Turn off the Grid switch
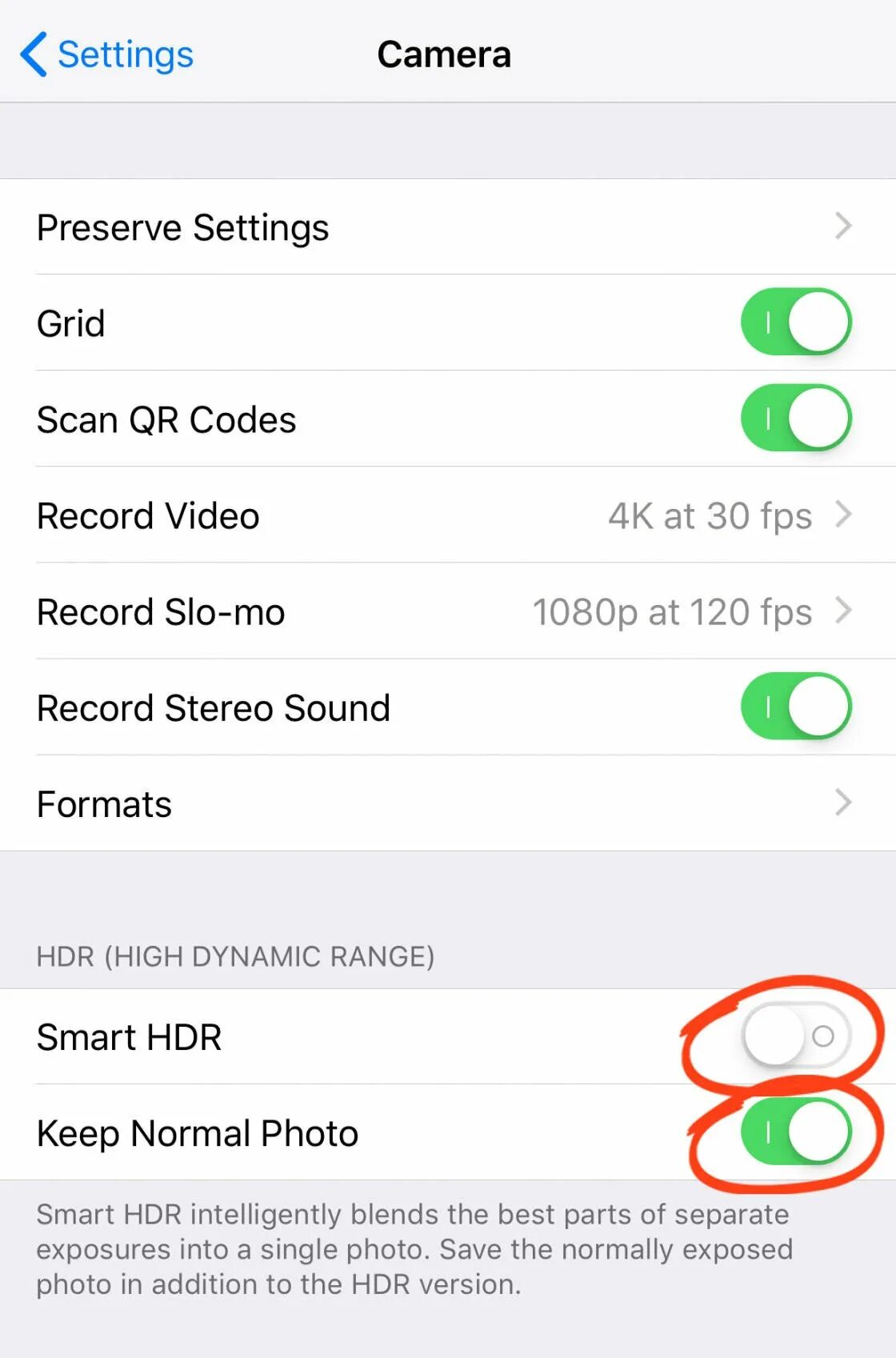896x1358 pixels. [795, 322]
